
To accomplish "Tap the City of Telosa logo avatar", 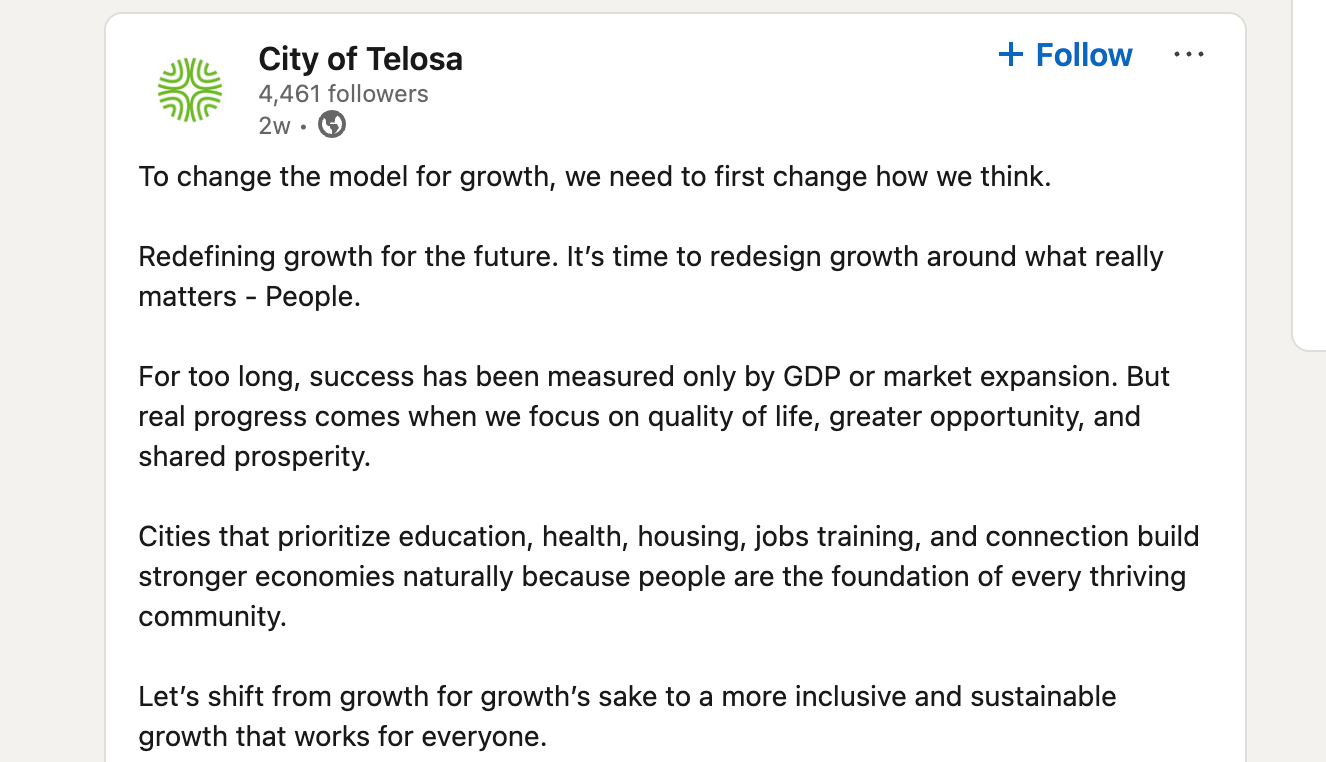I will [x=190, y=90].
